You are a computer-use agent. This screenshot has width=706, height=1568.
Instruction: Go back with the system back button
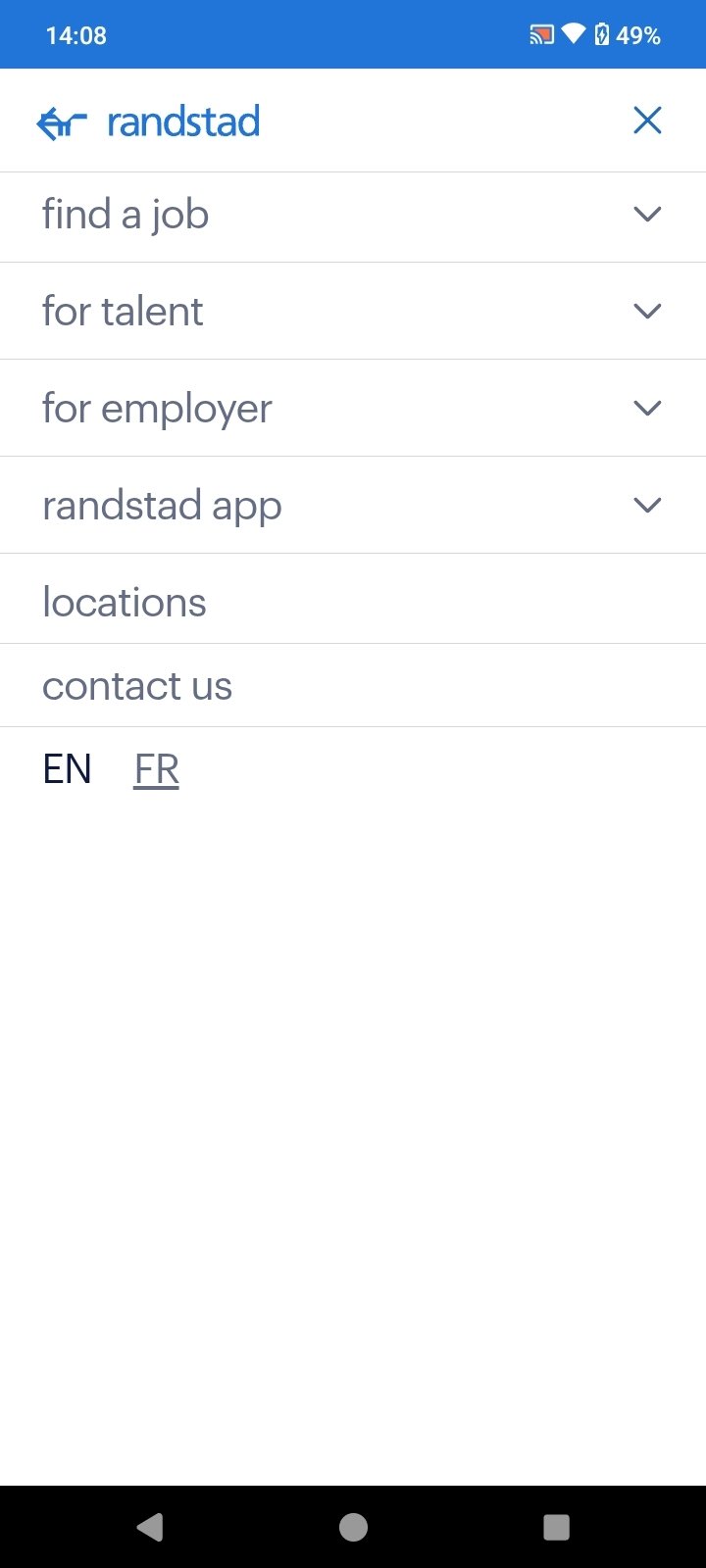tap(150, 1527)
